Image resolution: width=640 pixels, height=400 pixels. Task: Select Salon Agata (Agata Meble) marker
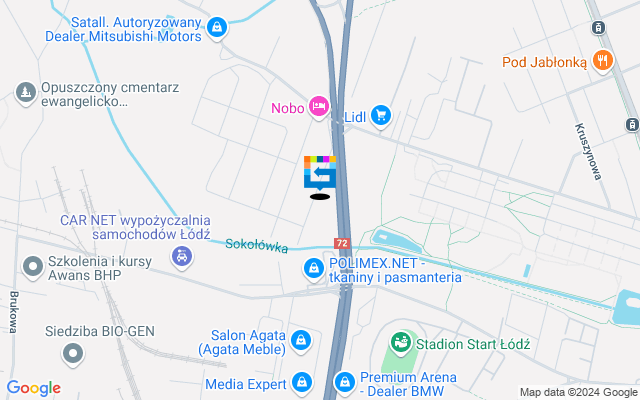(x=299, y=343)
